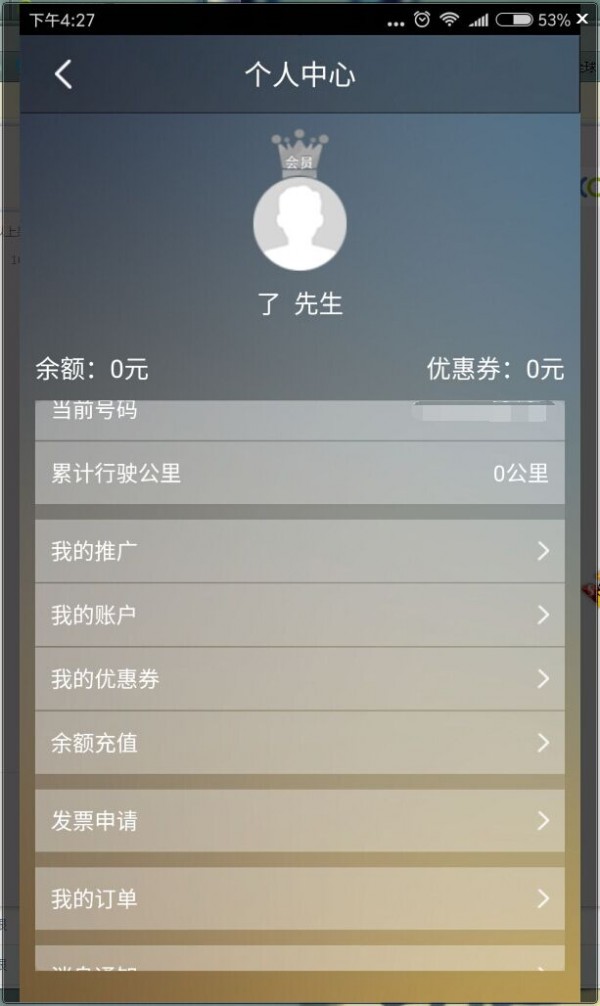
Task: Tap the profile avatar picture
Action: point(300,223)
